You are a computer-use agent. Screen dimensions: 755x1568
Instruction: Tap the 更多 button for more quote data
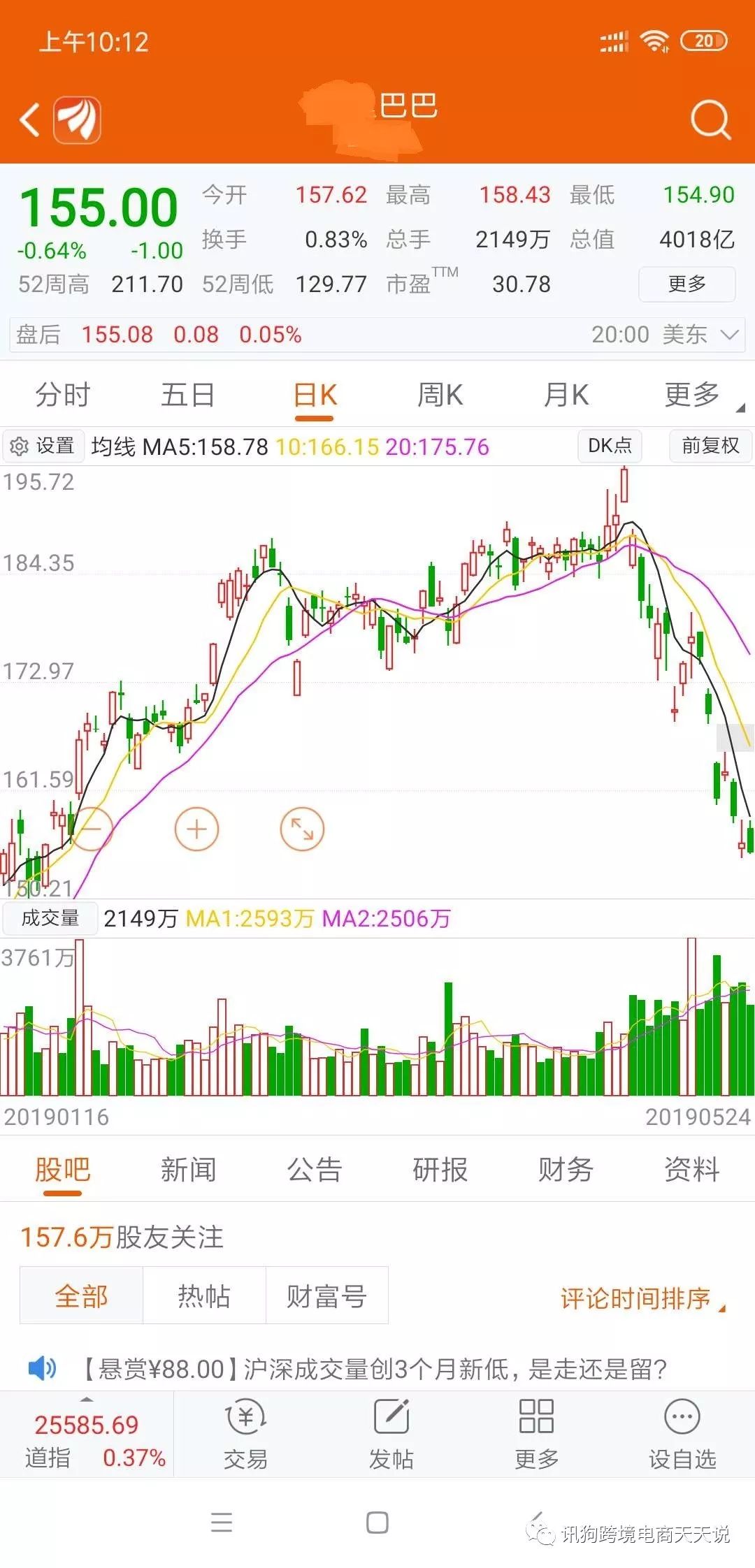click(686, 284)
